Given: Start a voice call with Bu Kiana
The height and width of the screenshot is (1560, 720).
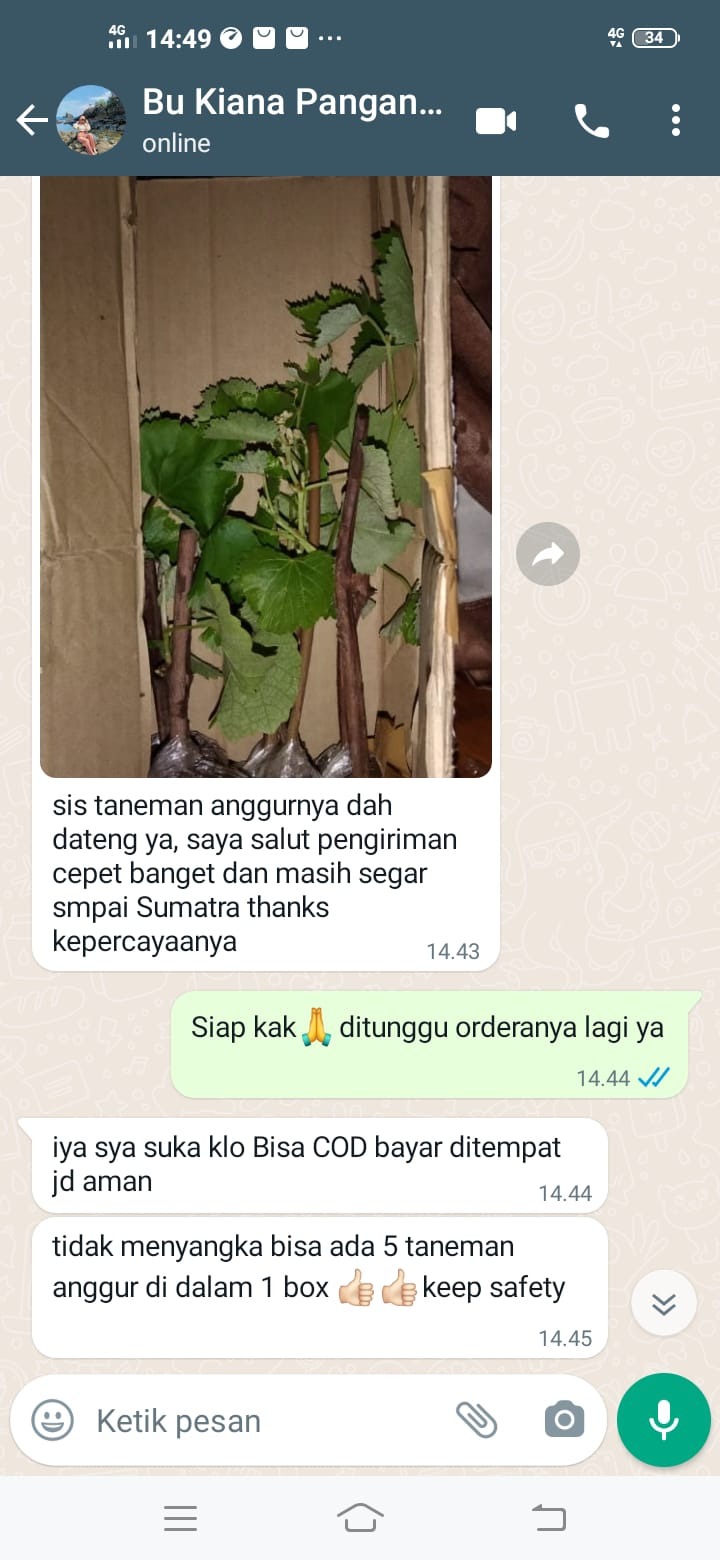Looking at the screenshot, I should click(x=591, y=121).
